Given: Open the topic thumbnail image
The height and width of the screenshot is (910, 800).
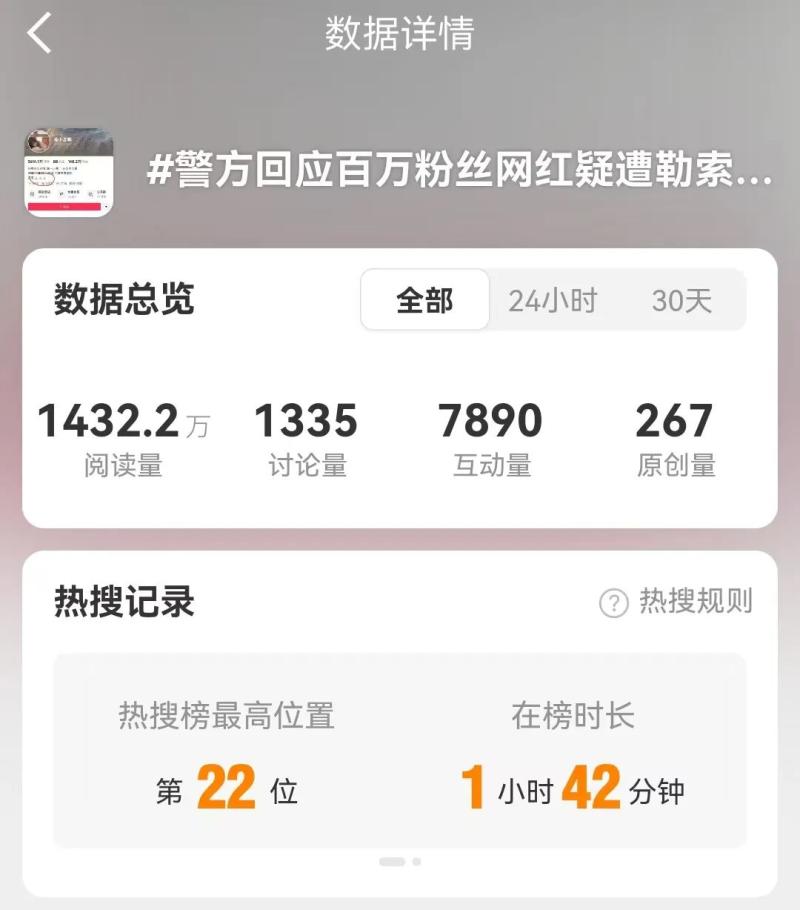Looking at the screenshot, I should click(x=69, y=172).
